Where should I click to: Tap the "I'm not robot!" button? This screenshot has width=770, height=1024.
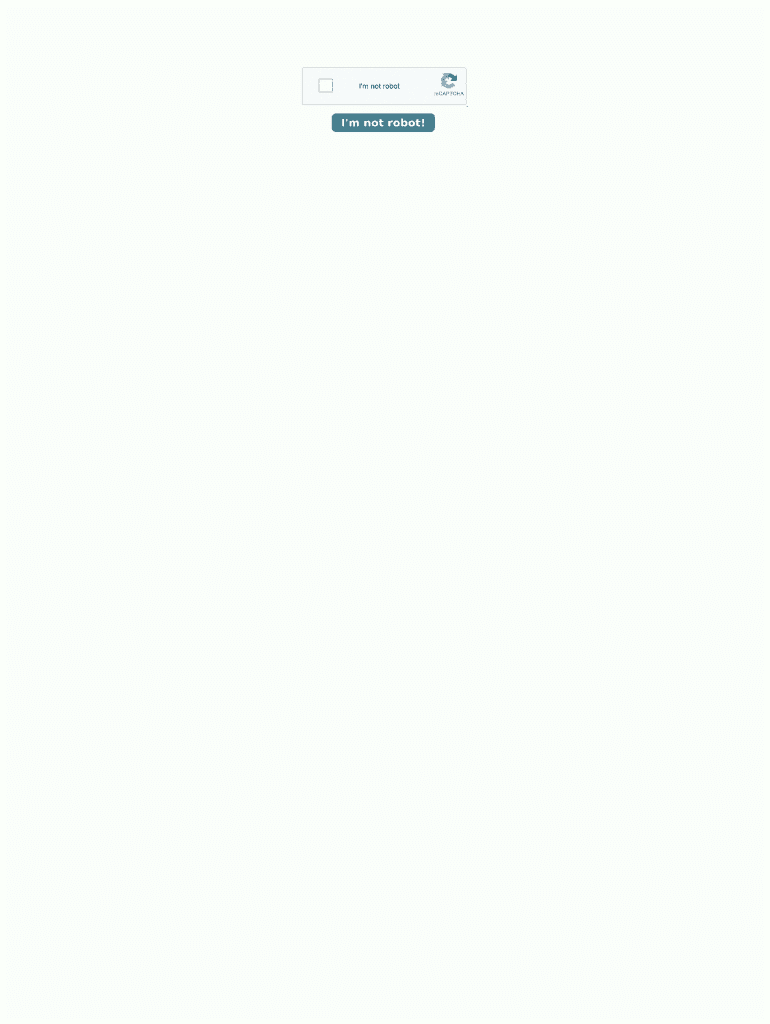click(383, 123)
